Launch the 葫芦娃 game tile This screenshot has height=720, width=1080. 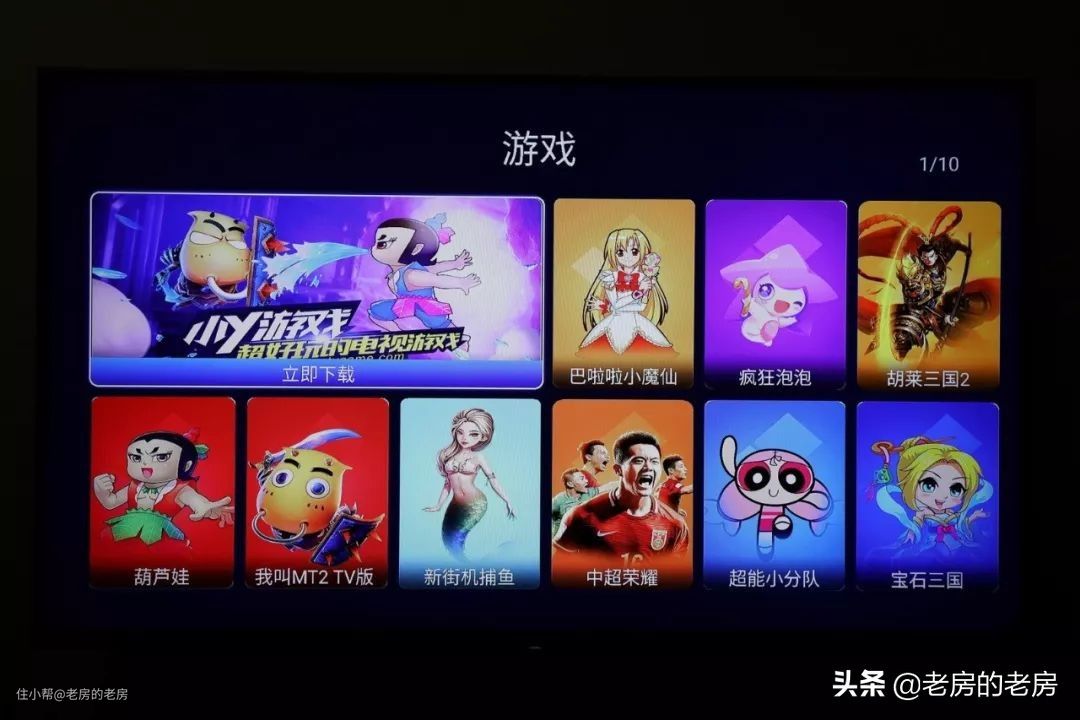click(x=162, y=493)
